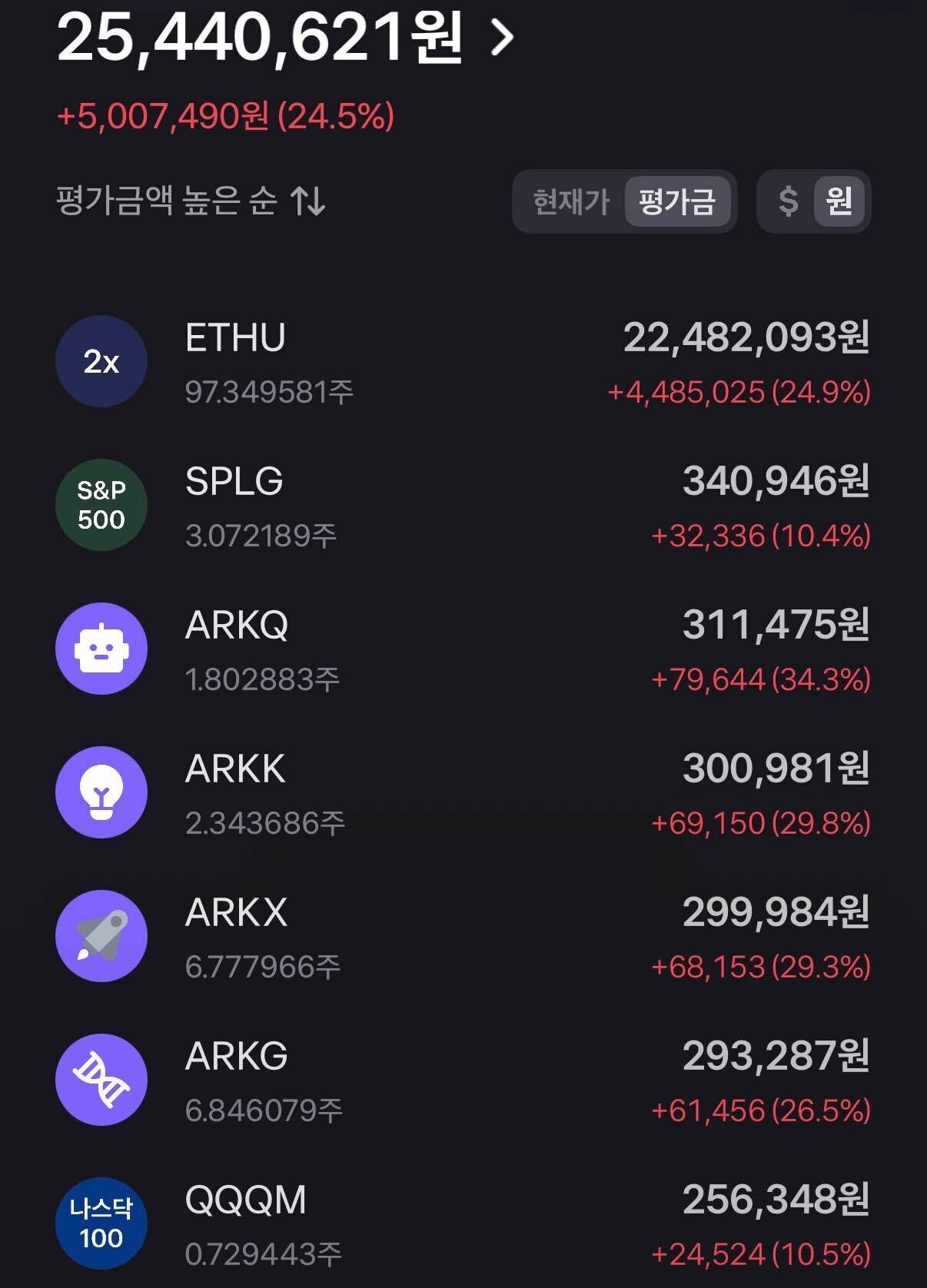The image size is (927, 1288).
Task: View ARKX stock details
Action: (x=461, y=938)
